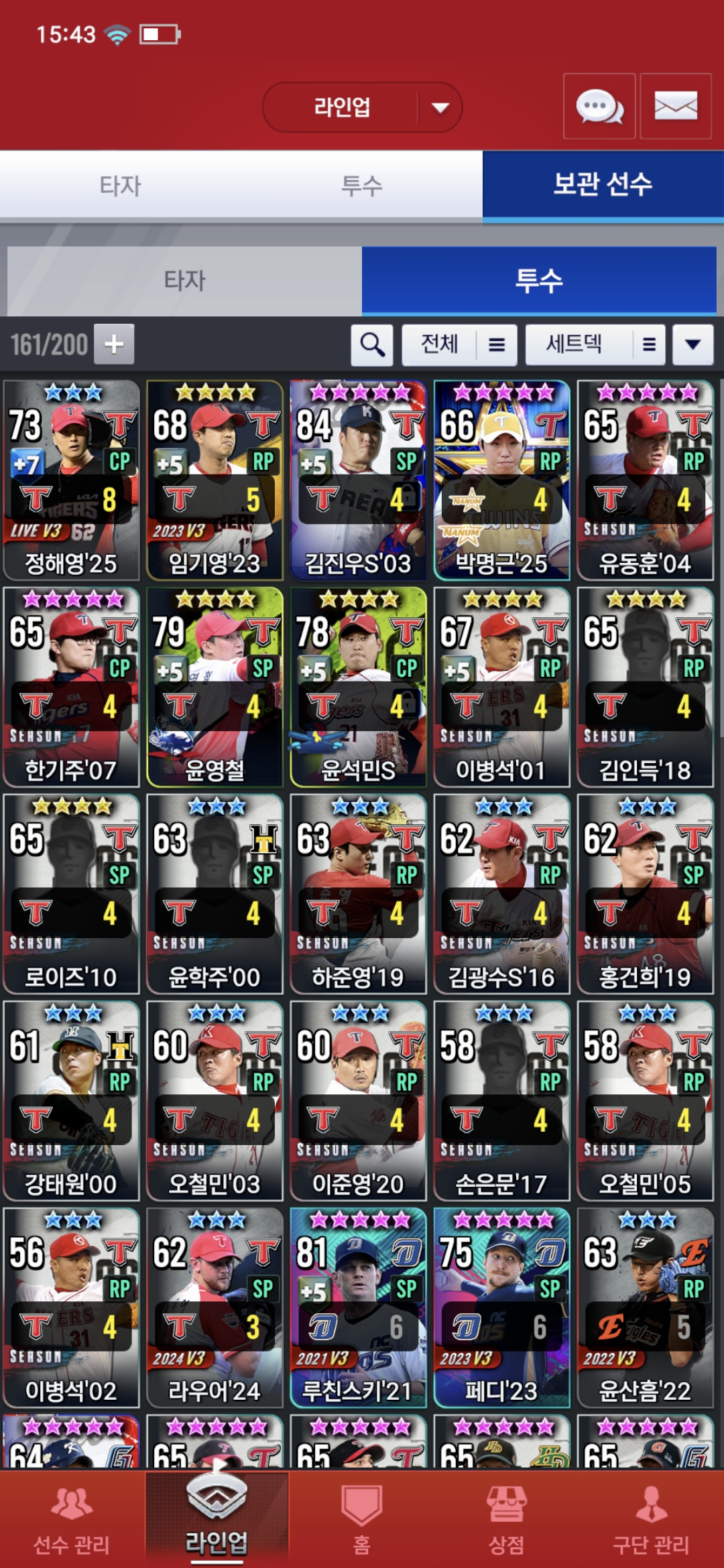Tap the plus button to expand storage
Image resolution: width=724 pixels, height=1568 pixels.
114,344
